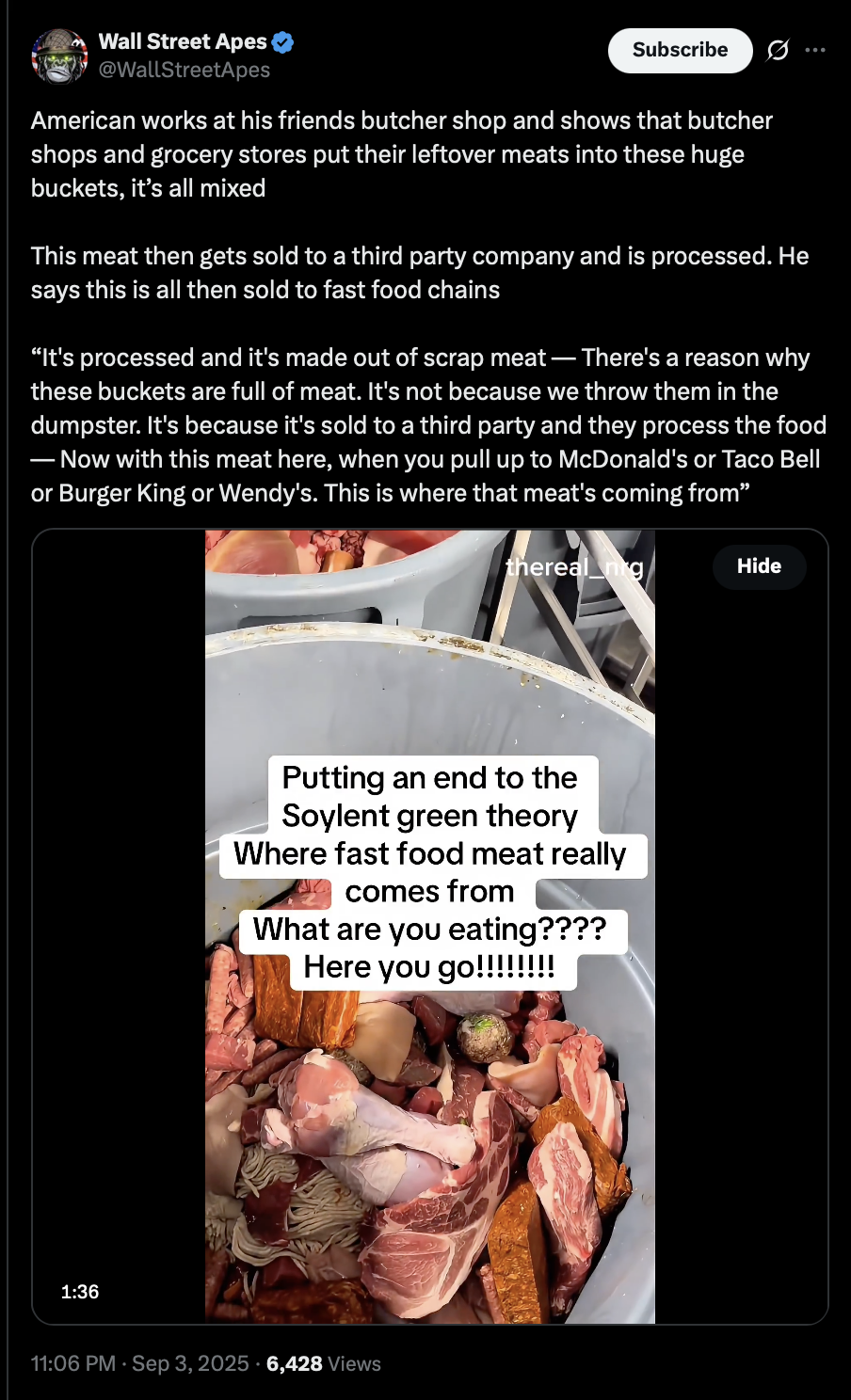Subscribe to Wall Street Apes
Viewport: 851px width, 1400px height.
pos(680,50)
